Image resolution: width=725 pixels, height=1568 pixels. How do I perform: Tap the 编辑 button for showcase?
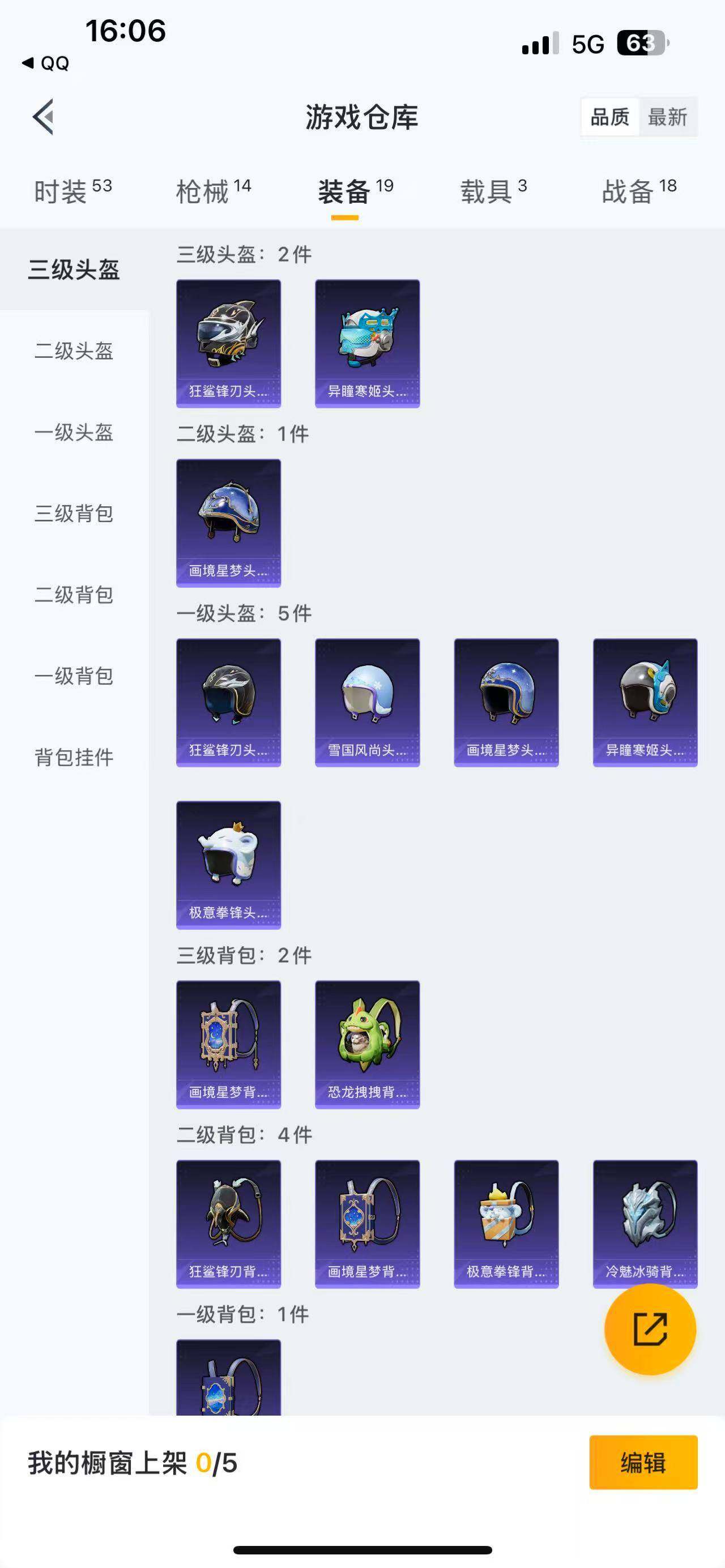point(643,1462)
